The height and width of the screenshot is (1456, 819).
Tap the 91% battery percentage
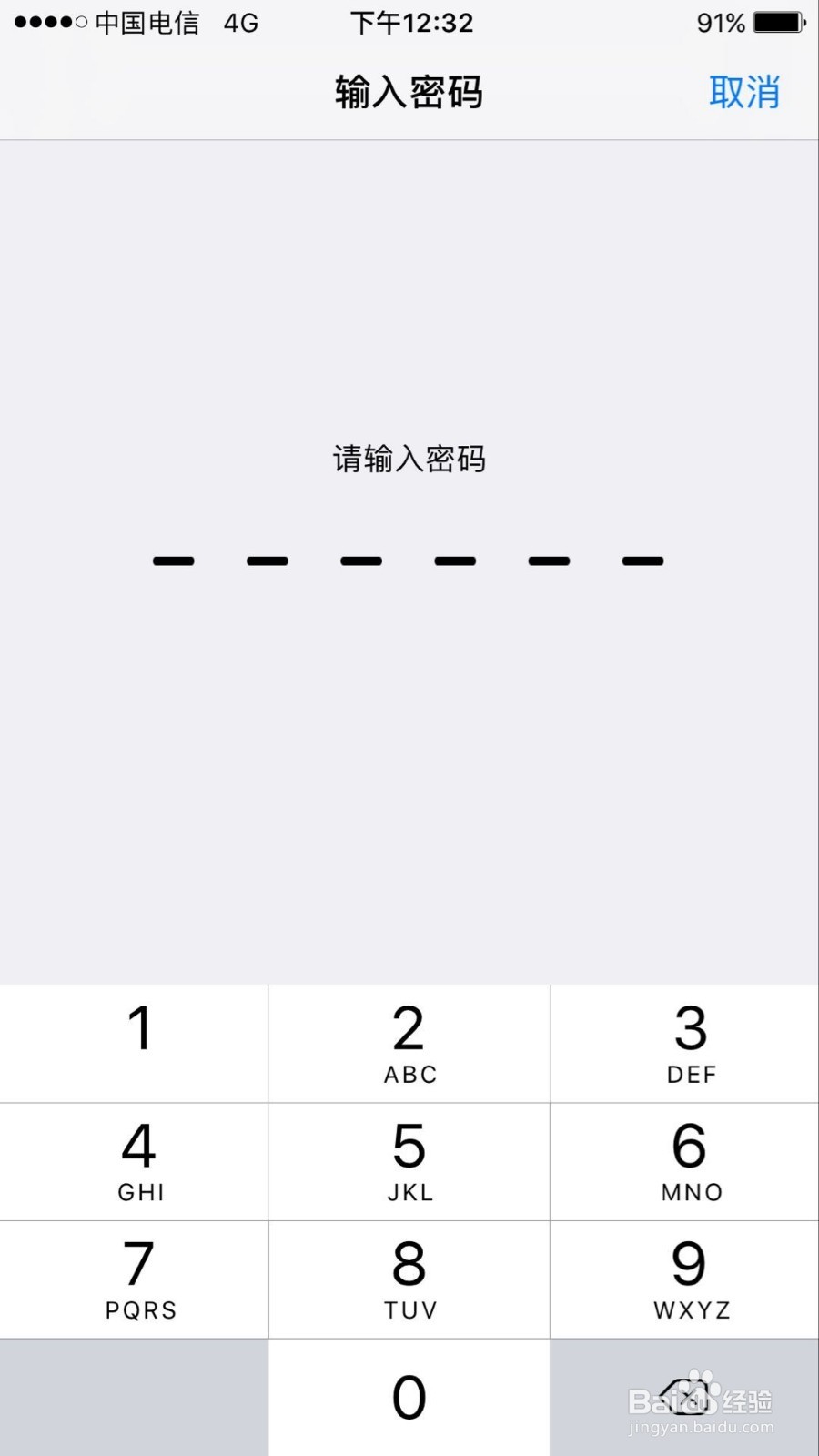[x=721, y=24]
